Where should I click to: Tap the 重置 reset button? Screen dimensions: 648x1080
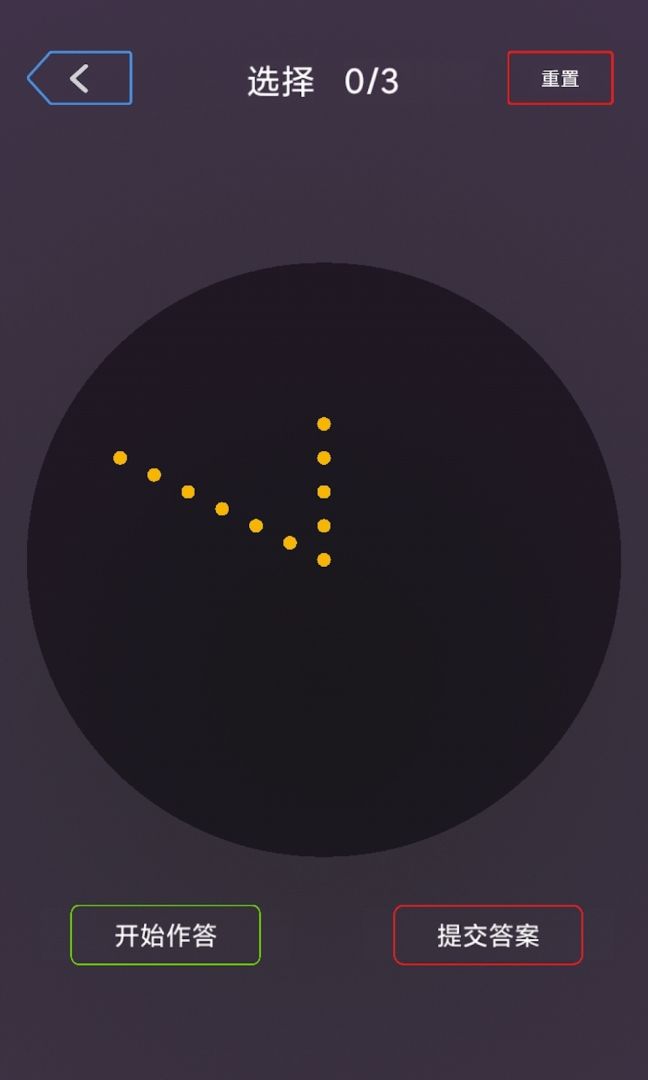(560, 78)
